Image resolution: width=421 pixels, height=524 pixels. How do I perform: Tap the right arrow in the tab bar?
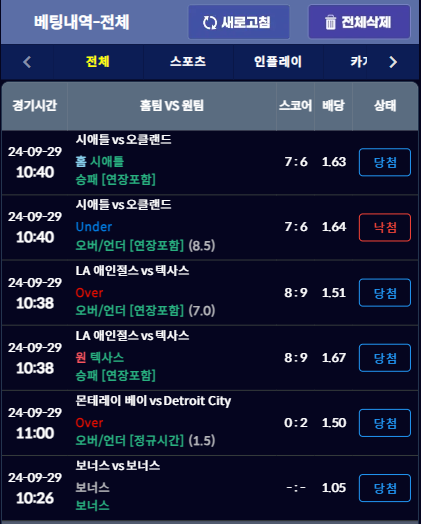click(x=393, y=62)
